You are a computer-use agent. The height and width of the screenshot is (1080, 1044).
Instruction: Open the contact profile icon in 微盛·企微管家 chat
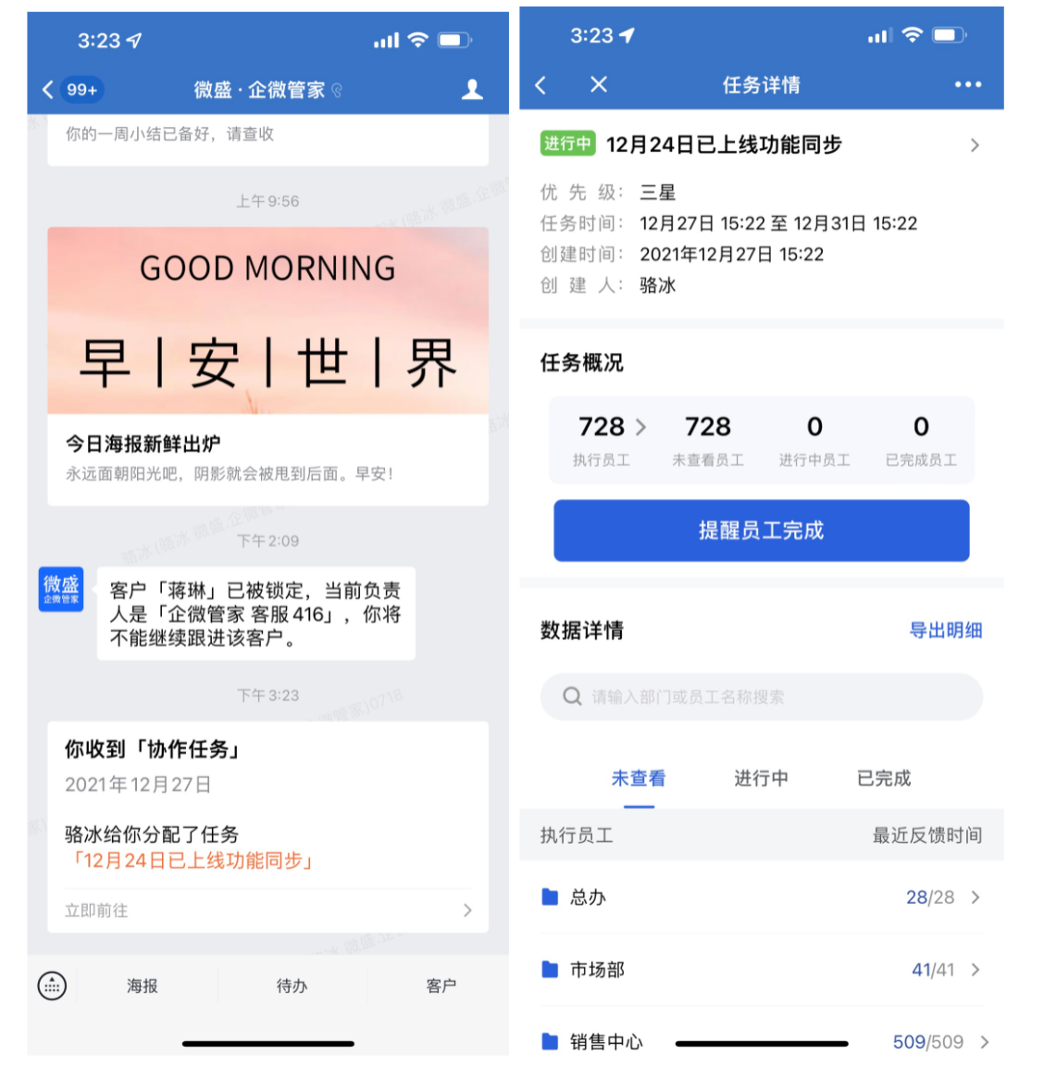pyautogui.click(x=472, y=90)
